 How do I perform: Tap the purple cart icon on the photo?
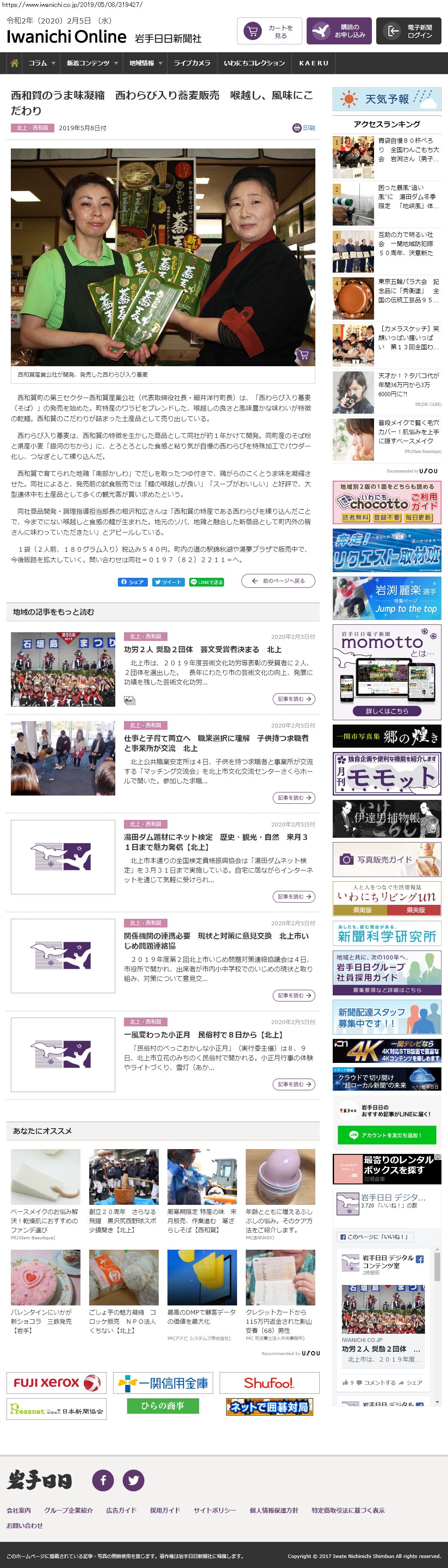coord(303,354)
